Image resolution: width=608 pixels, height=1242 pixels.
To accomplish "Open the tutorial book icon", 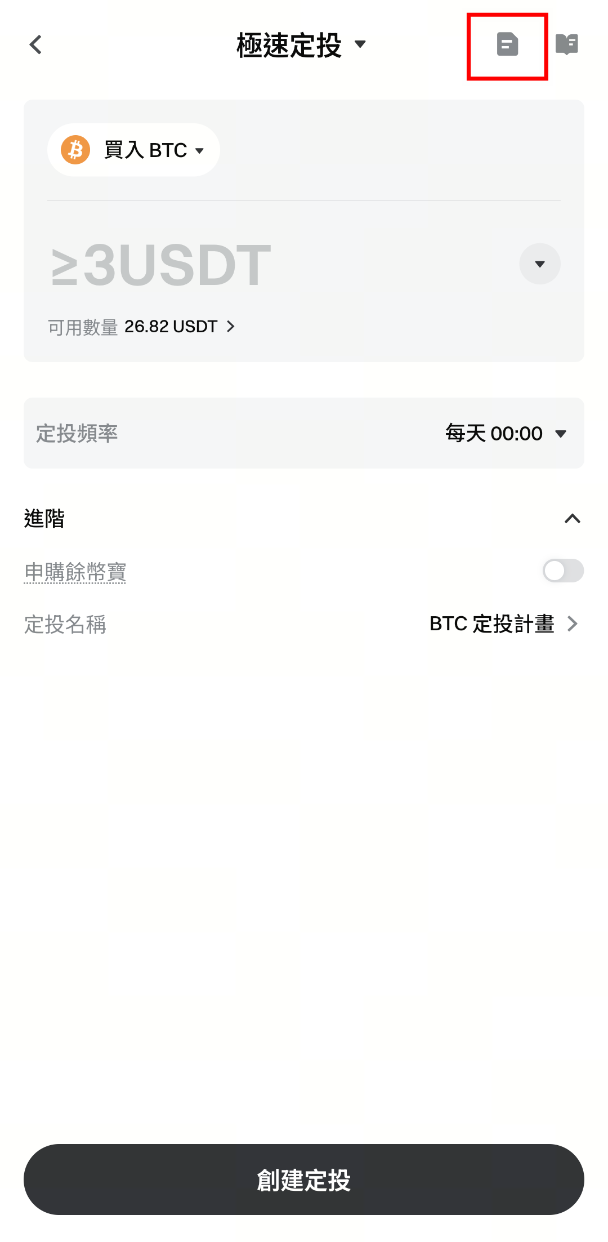I will (x=567, y=44).
